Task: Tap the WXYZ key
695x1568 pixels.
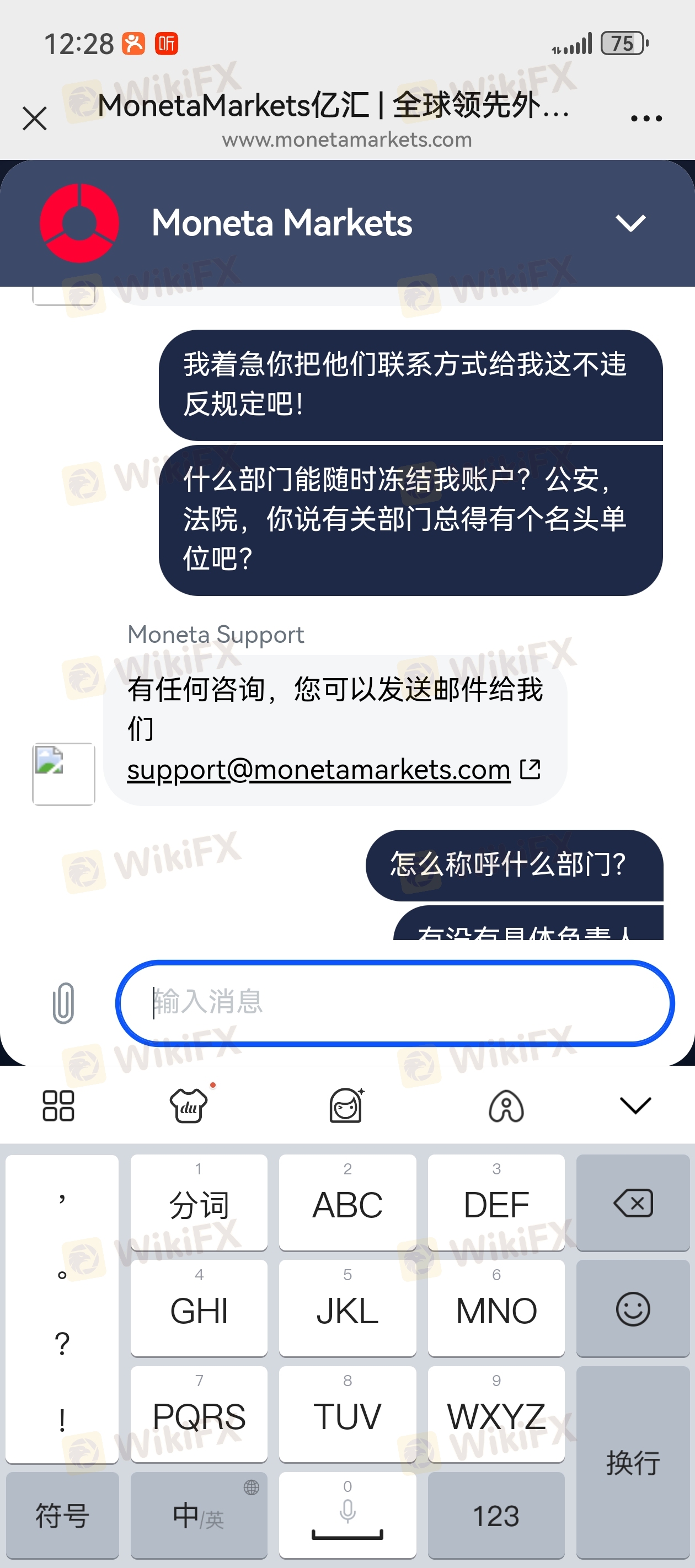Action: [x=496, y=1415]
